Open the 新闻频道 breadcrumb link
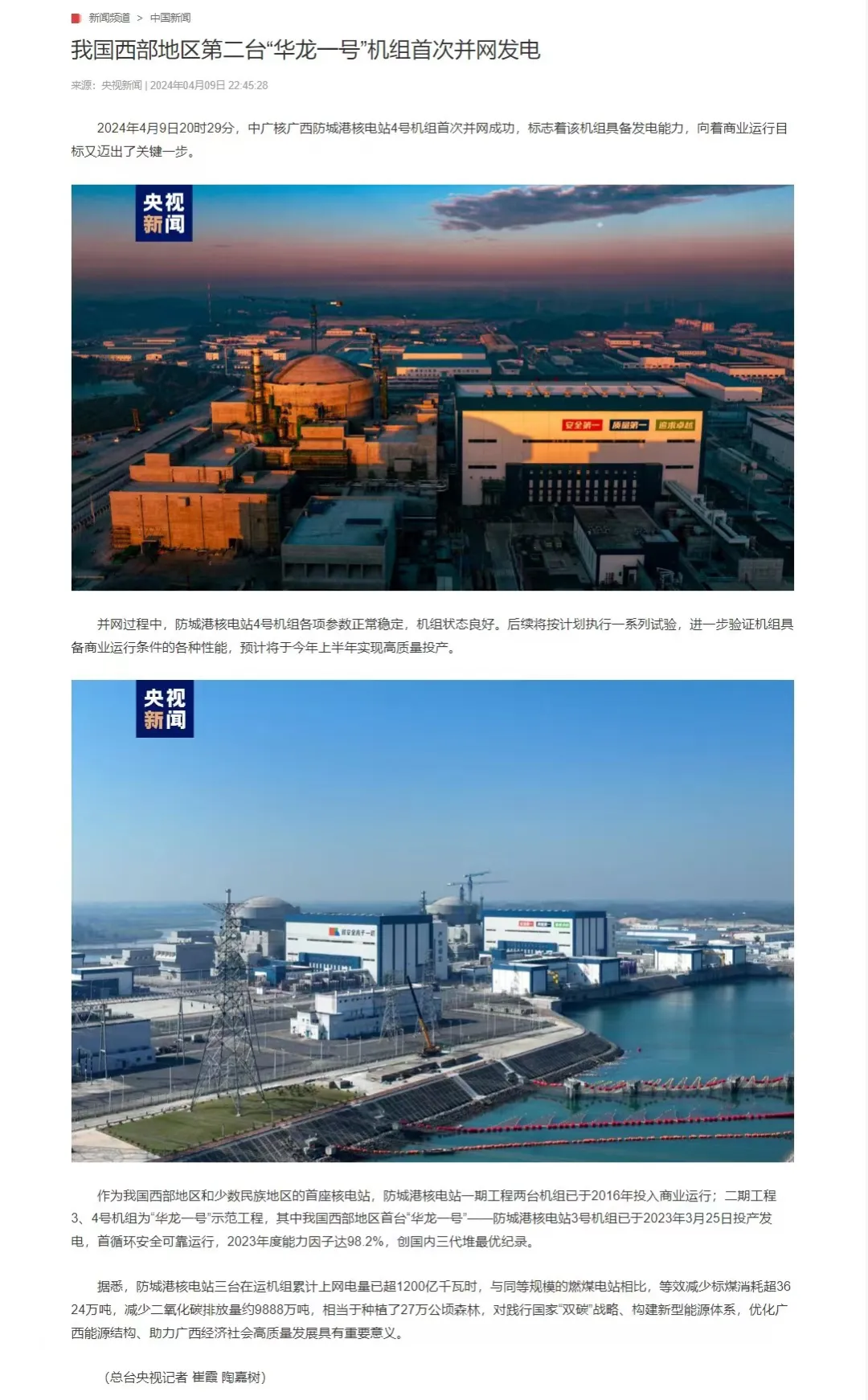 pos(109,18)
